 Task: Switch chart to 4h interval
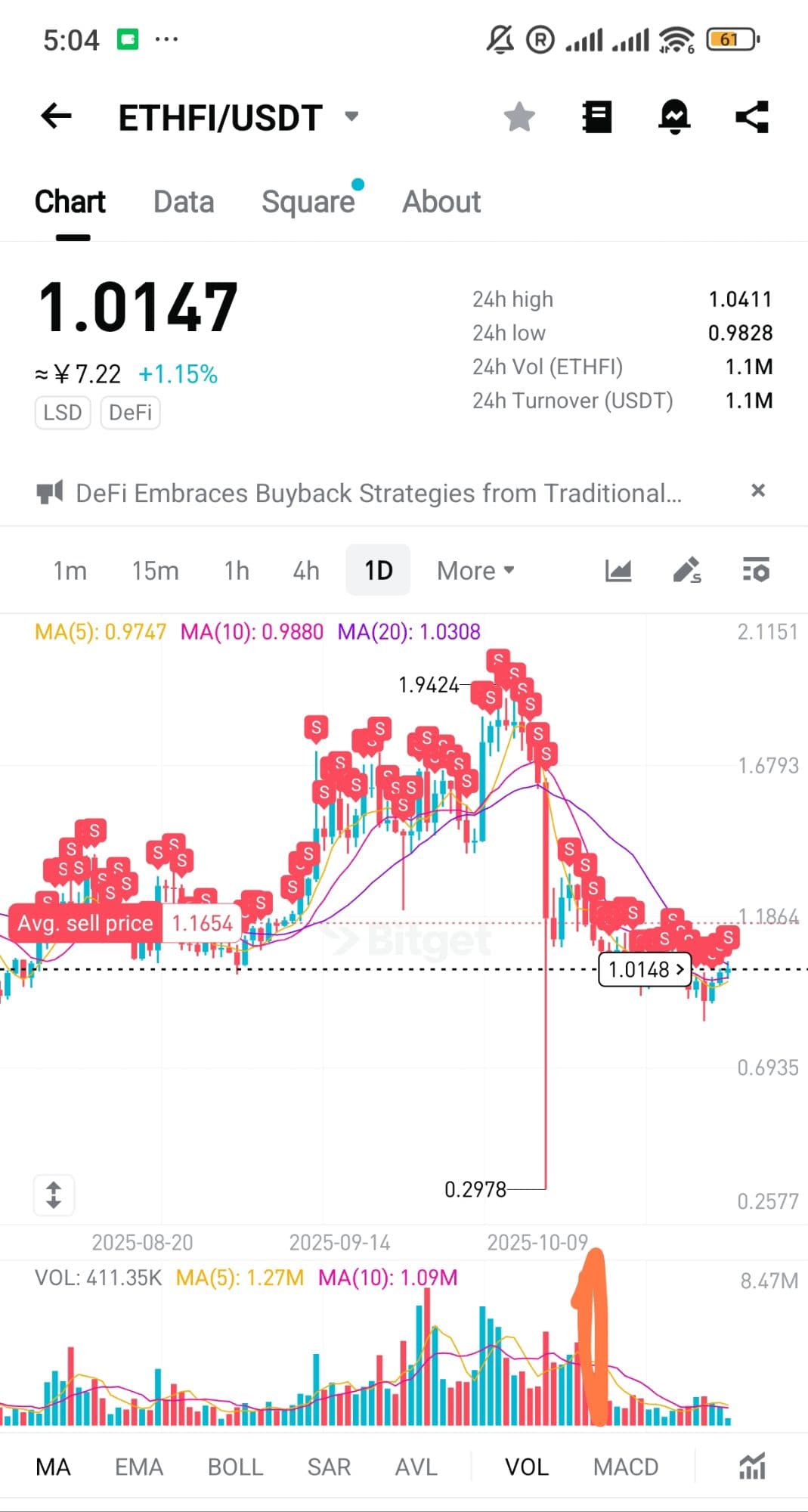tap(306, 571)
